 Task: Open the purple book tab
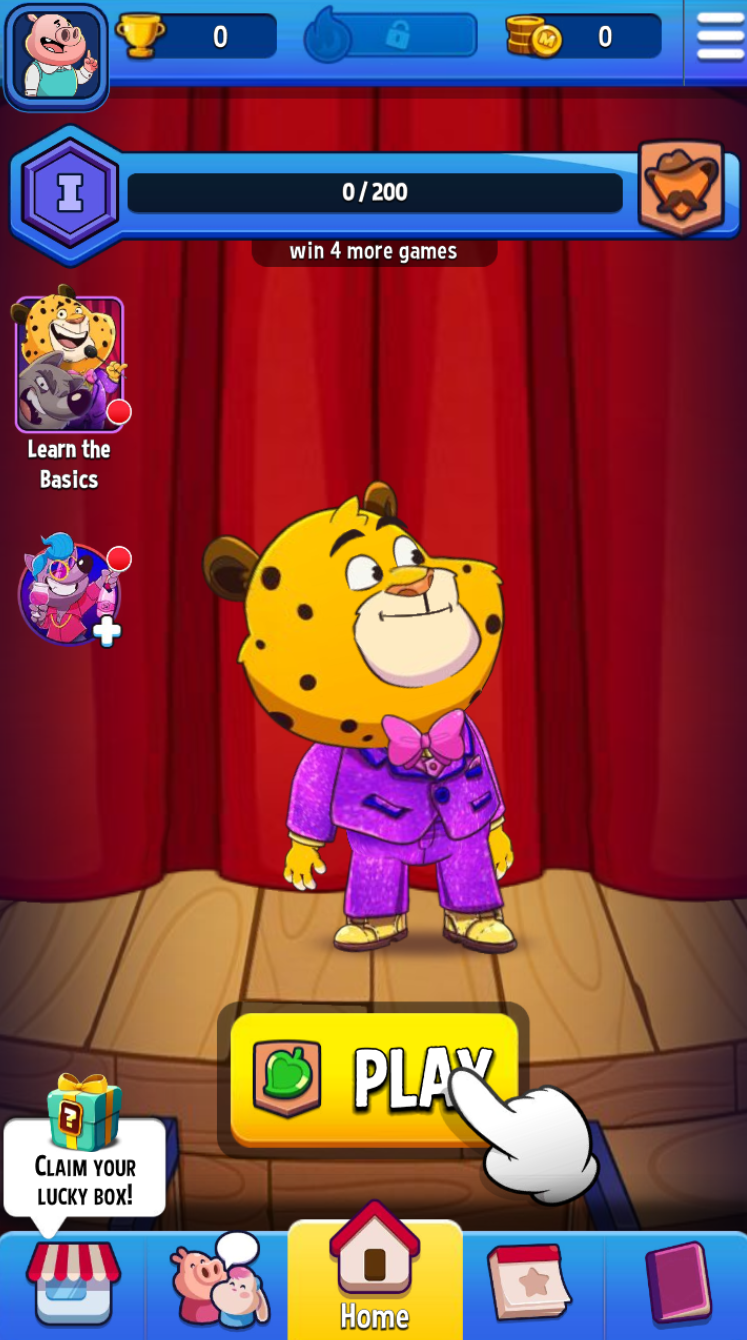pyautogui.click(x=676, y=1282)
